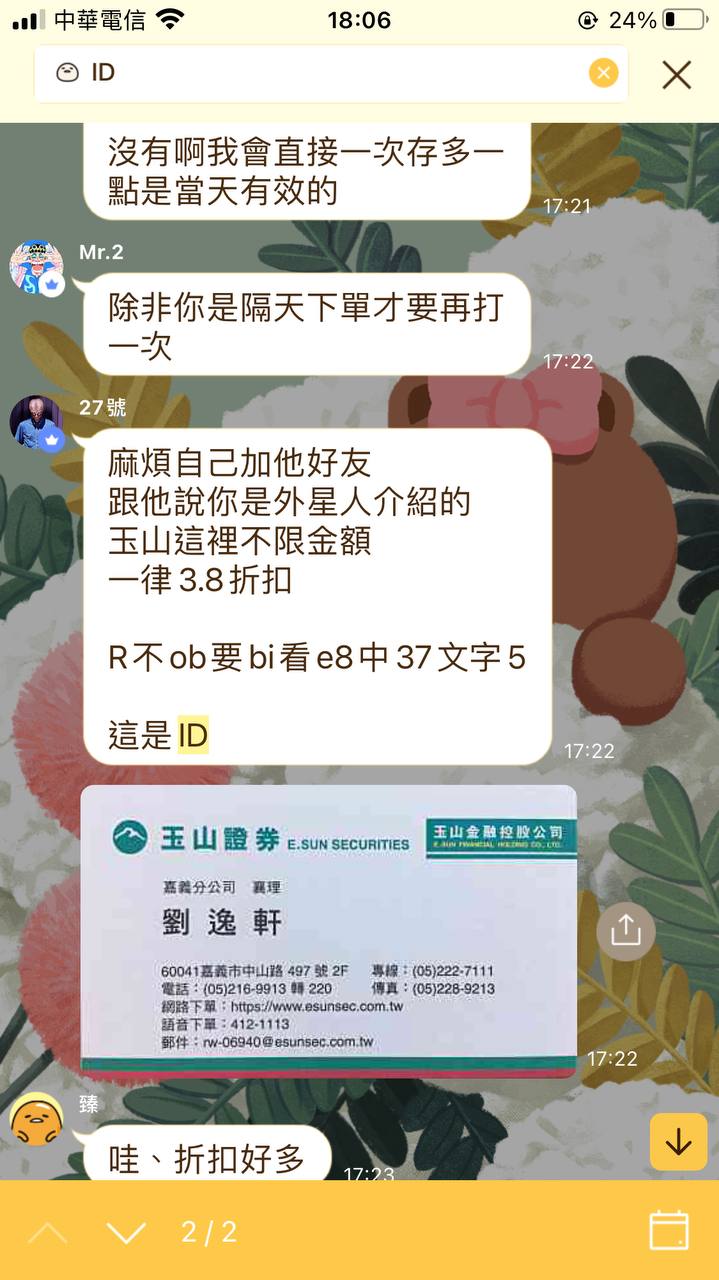Open the 玉山證券 business card image
The width and height of the screenshot is (719, 1280).
pos(328,930)
